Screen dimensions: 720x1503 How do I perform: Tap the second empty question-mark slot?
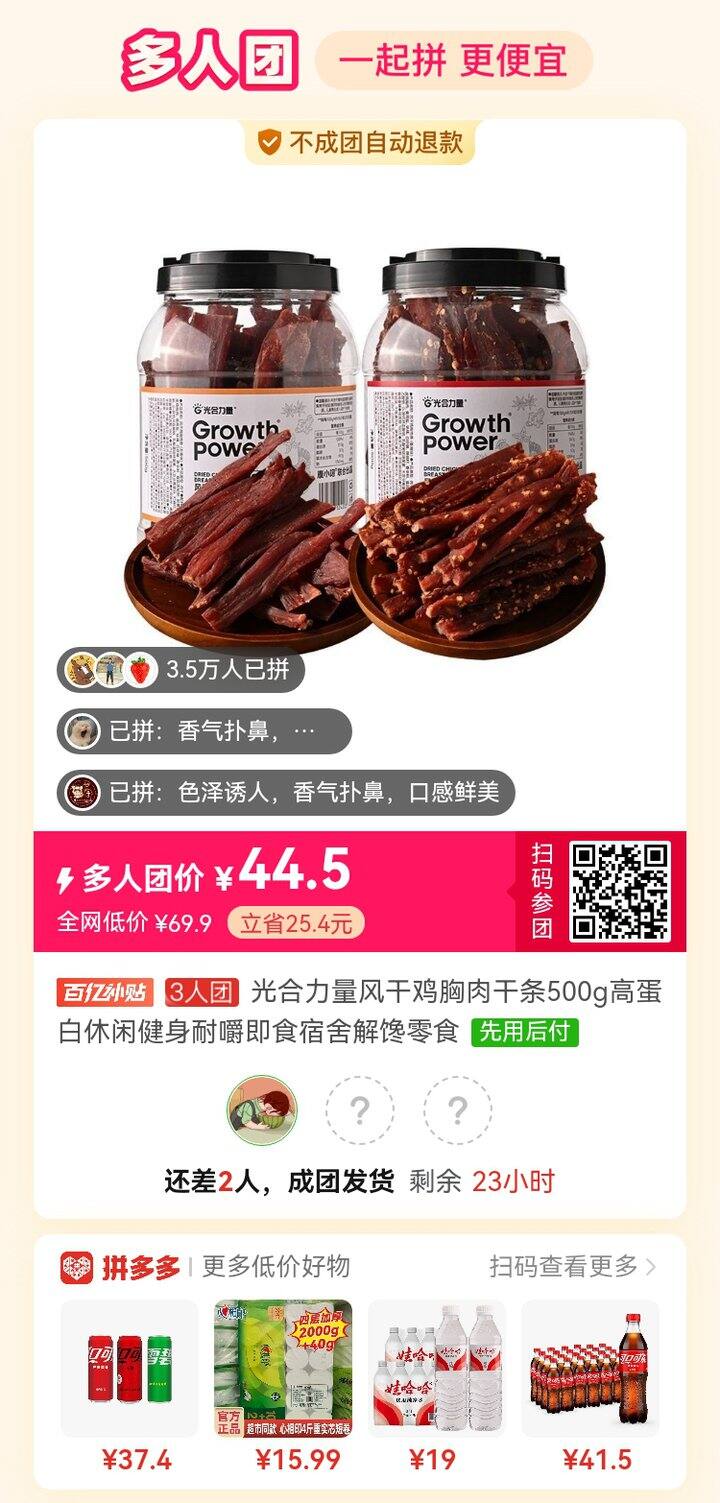pos(460,1110)
